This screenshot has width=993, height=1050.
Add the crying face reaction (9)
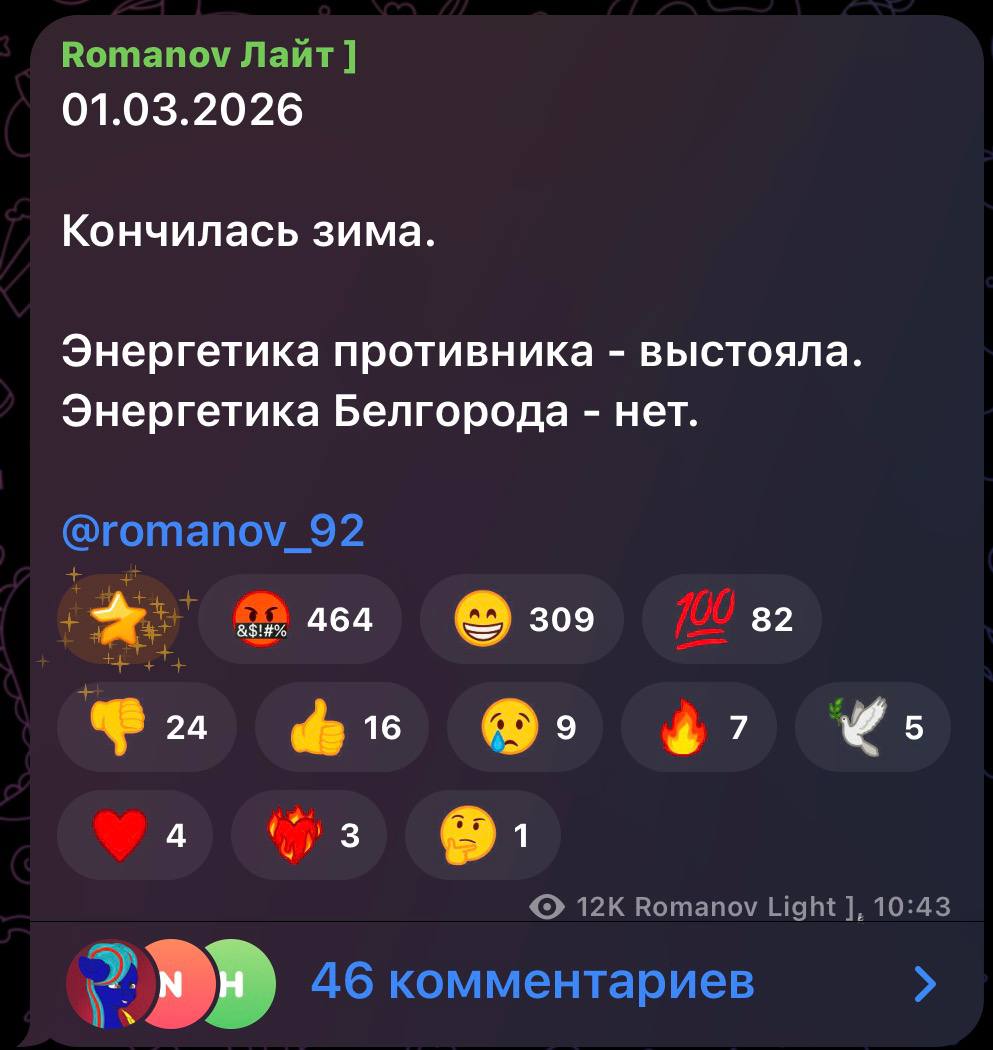coord(525,727)
